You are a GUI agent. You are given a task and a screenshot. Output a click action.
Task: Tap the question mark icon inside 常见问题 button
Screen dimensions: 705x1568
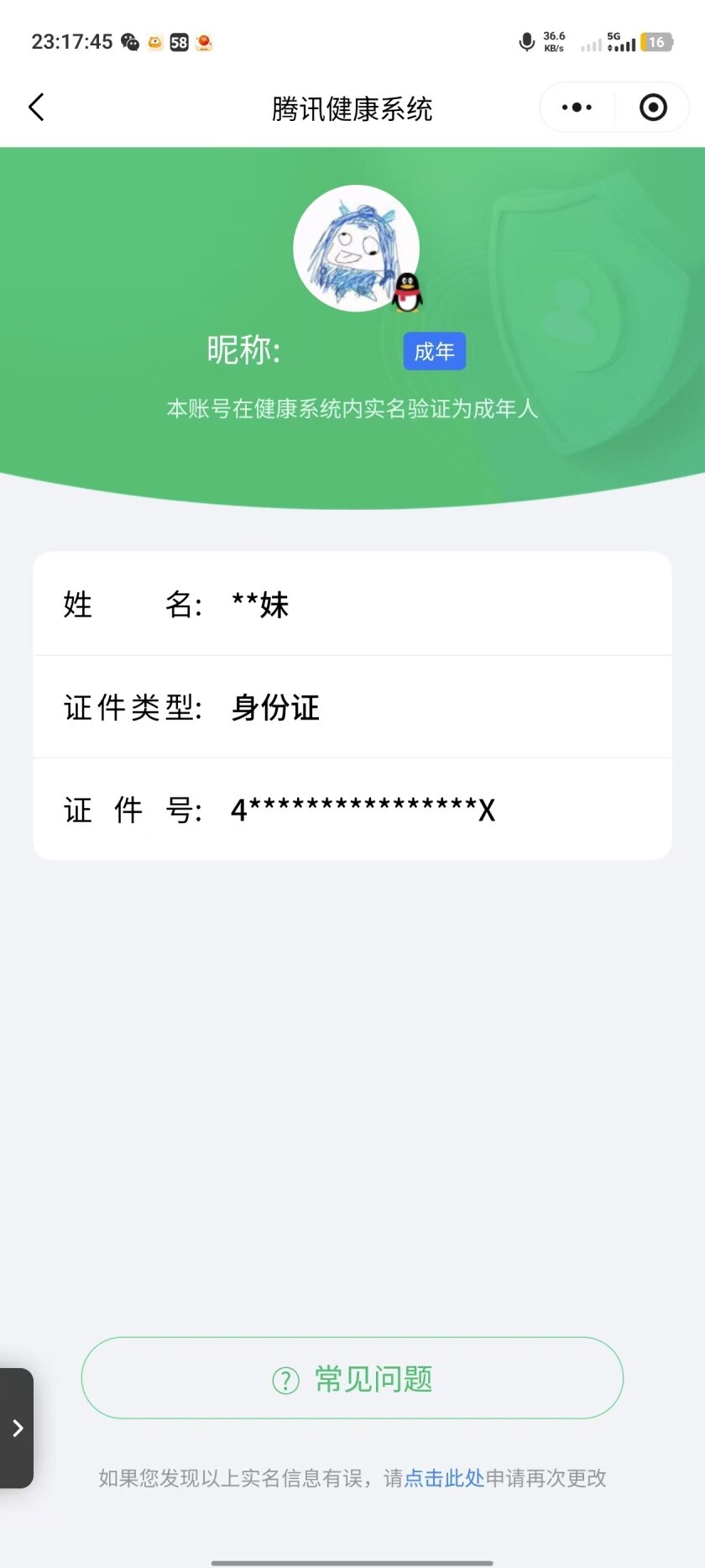(285, 1377)
